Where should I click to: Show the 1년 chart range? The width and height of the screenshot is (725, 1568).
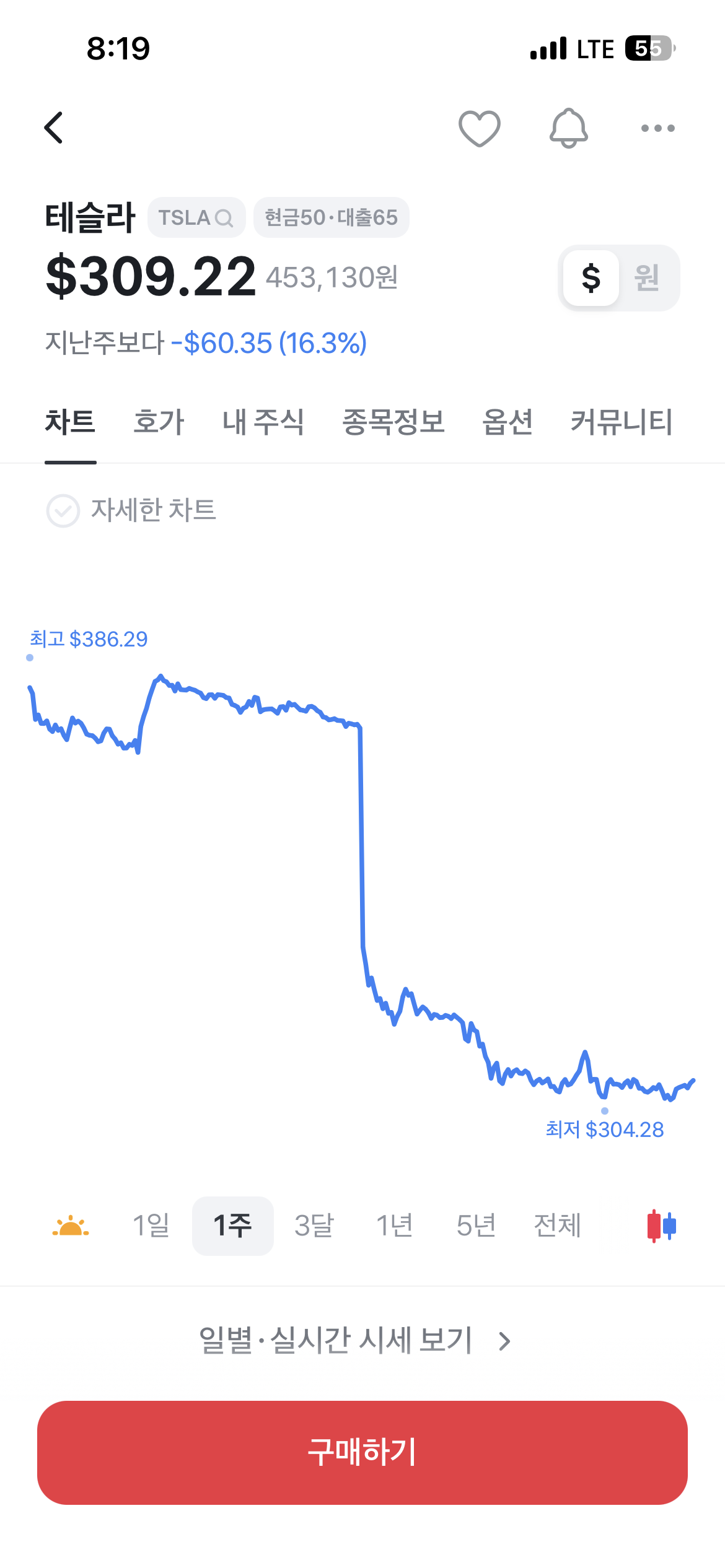tap(395, 1226)
